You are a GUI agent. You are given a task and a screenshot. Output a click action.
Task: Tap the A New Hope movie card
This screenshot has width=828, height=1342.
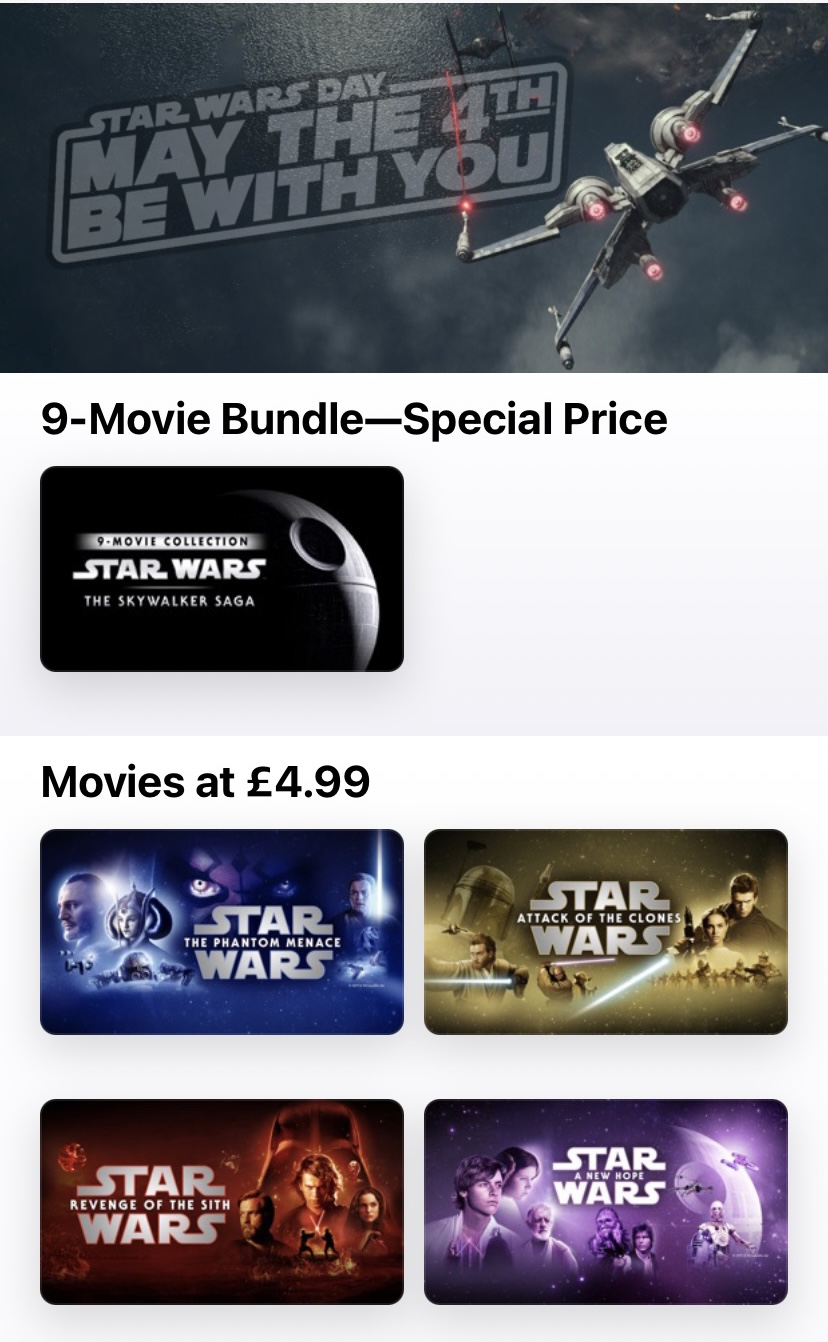pos(606,1202)
